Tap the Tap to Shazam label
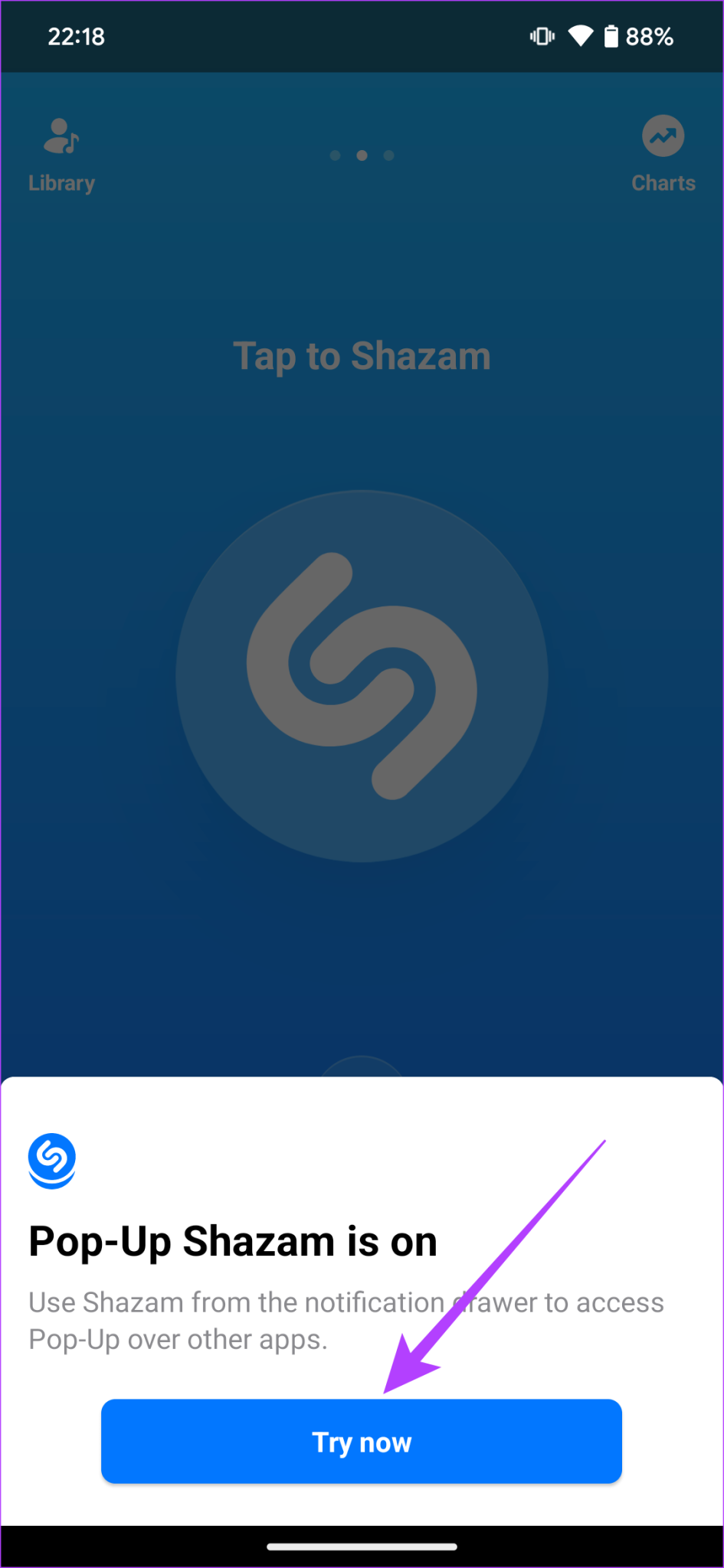 362,354
